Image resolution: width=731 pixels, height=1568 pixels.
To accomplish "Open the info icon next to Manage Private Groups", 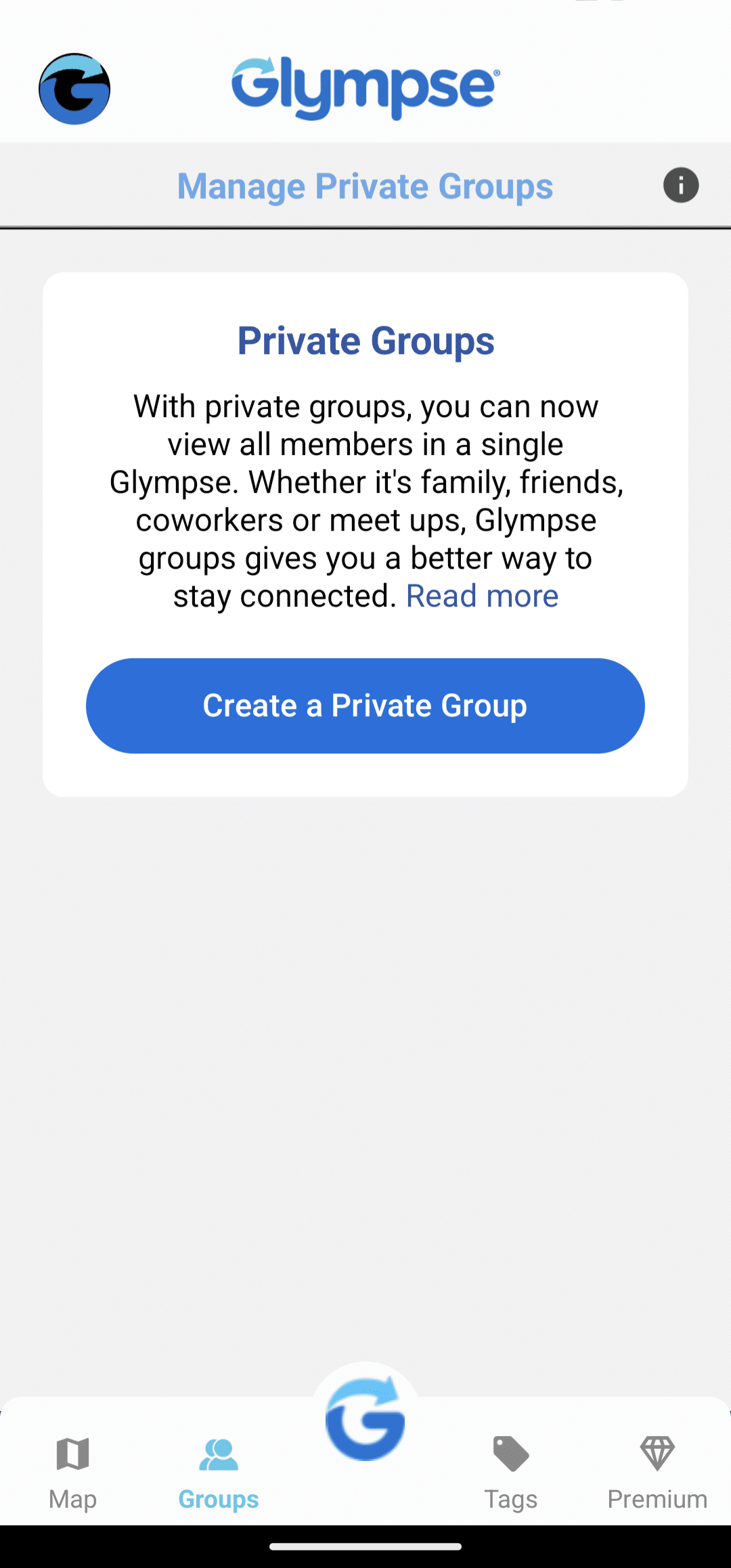I will pos(681,185).
